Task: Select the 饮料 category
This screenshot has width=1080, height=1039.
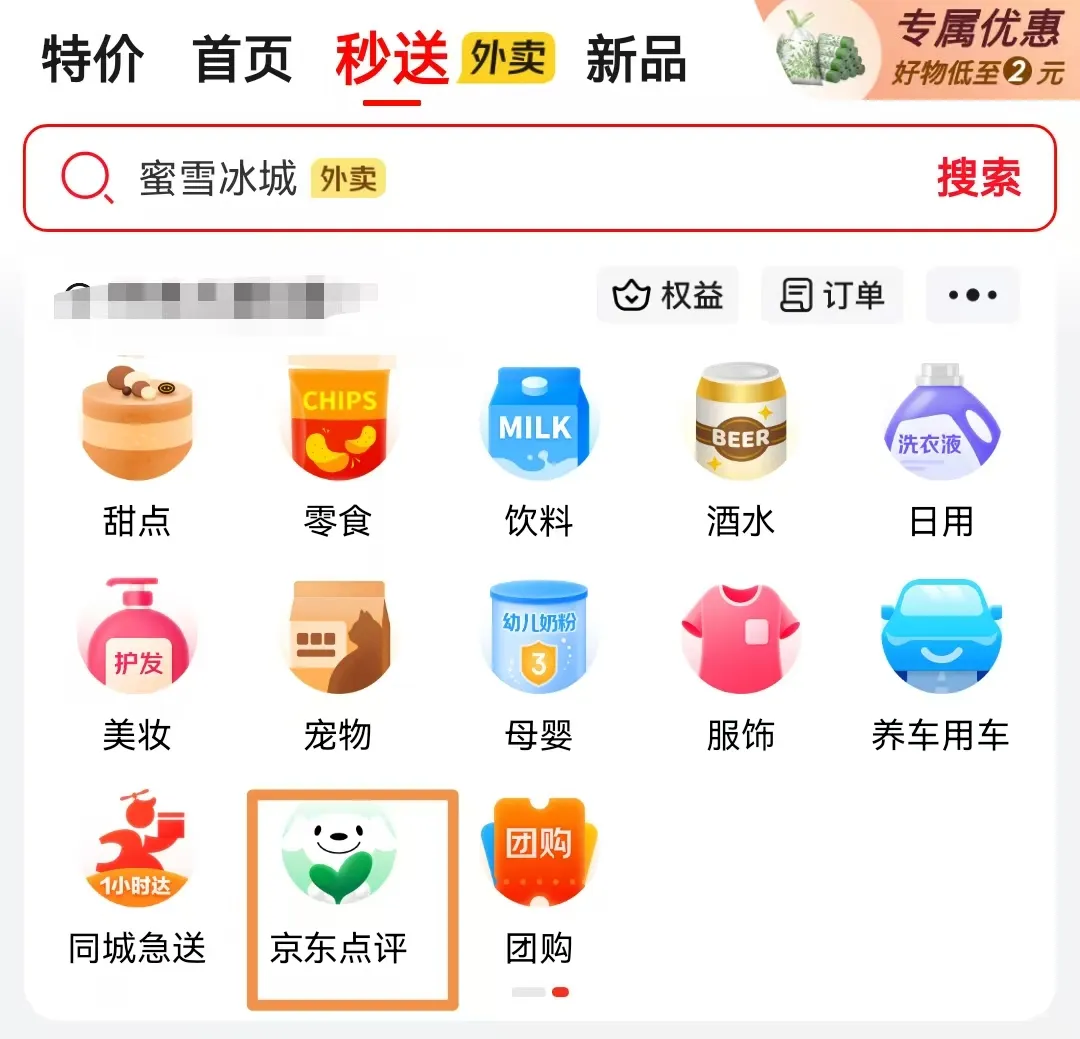Action: pos(539,445)
